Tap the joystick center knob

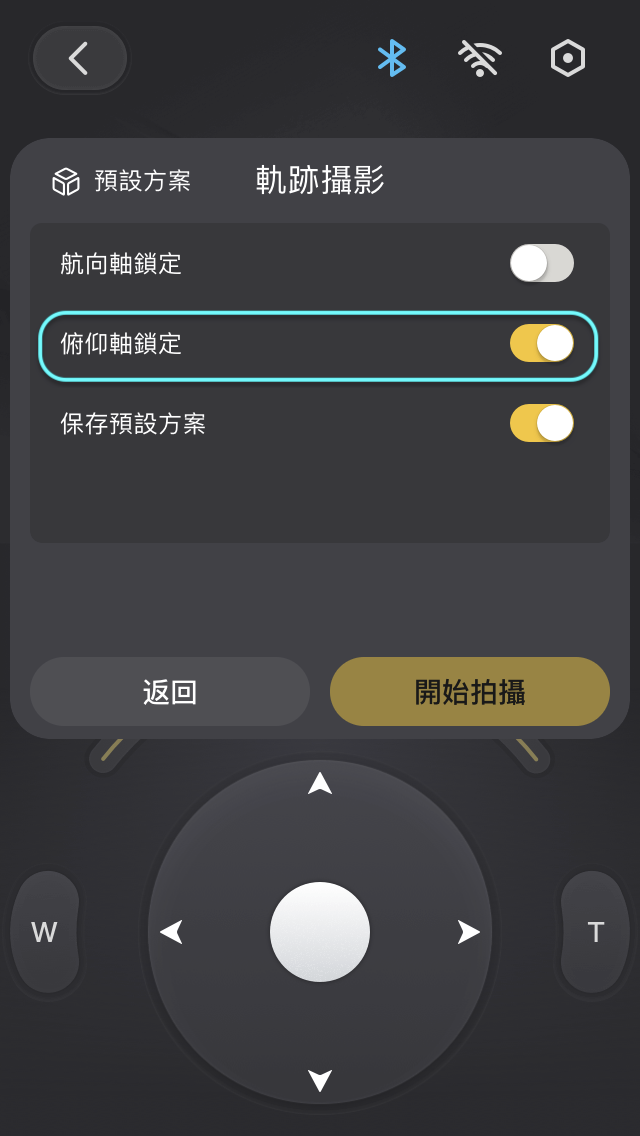click(x=320, y=932)
